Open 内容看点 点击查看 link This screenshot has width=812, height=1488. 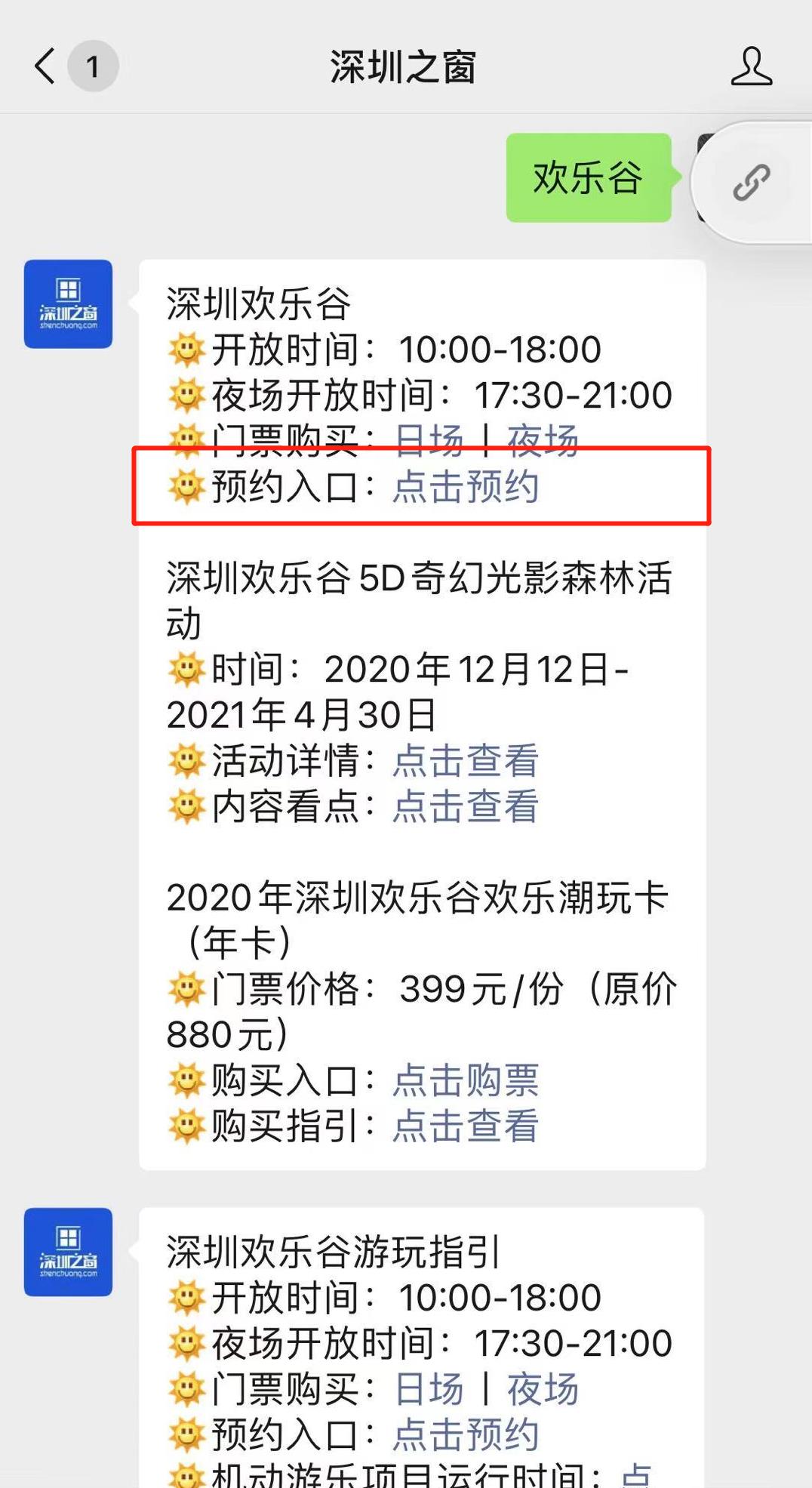[466, 806]
